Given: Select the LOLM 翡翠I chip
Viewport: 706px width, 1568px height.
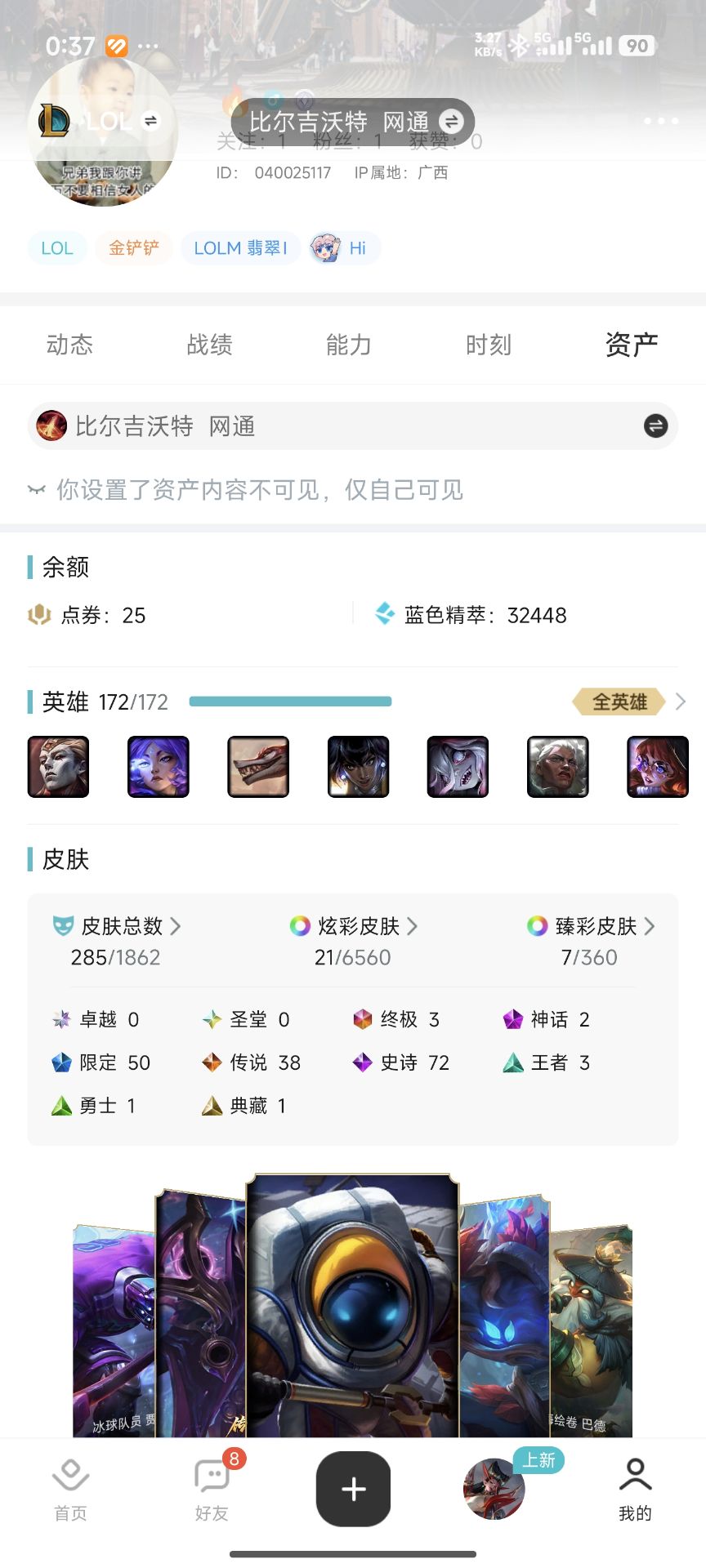Looking at the screenshot, I should click(240, 248).
